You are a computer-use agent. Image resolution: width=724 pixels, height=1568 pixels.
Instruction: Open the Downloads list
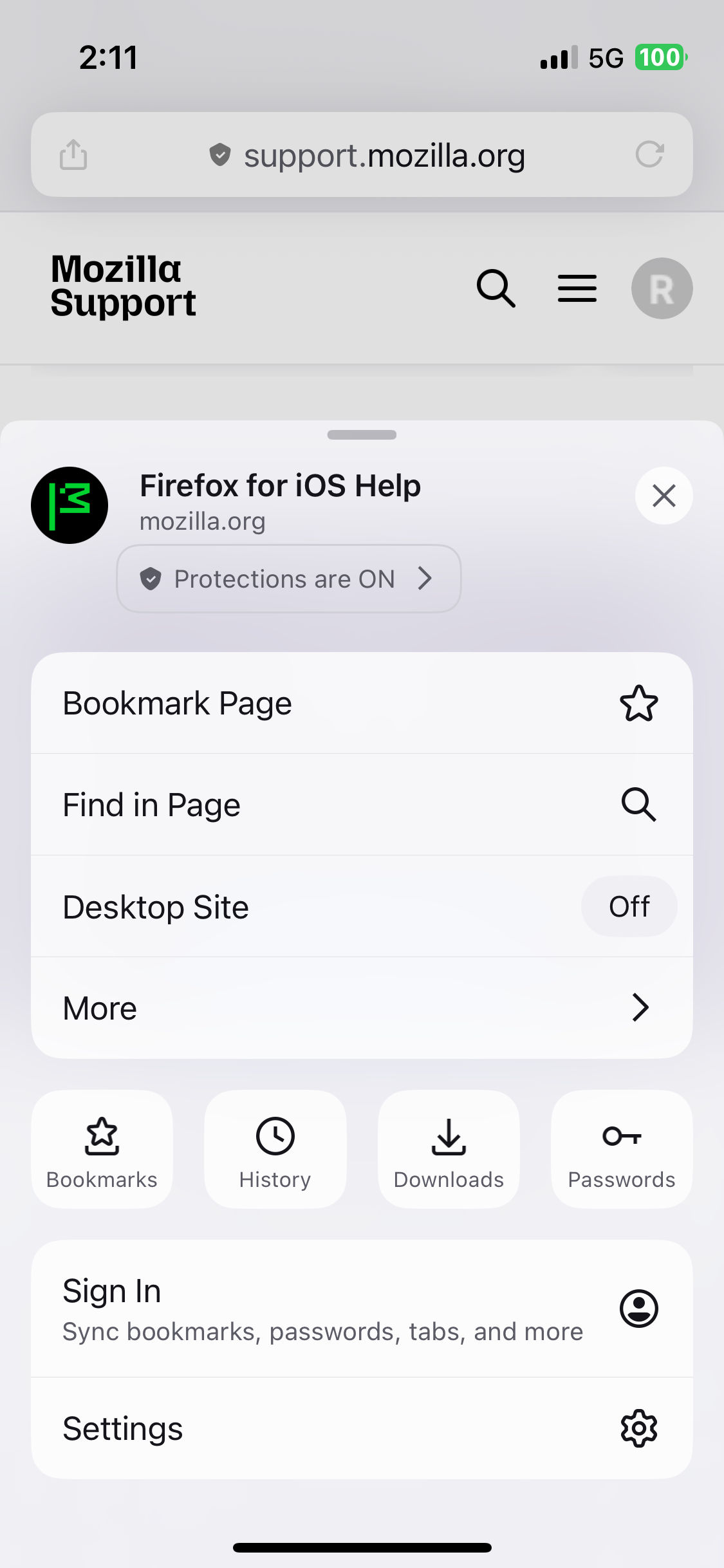449,1149
